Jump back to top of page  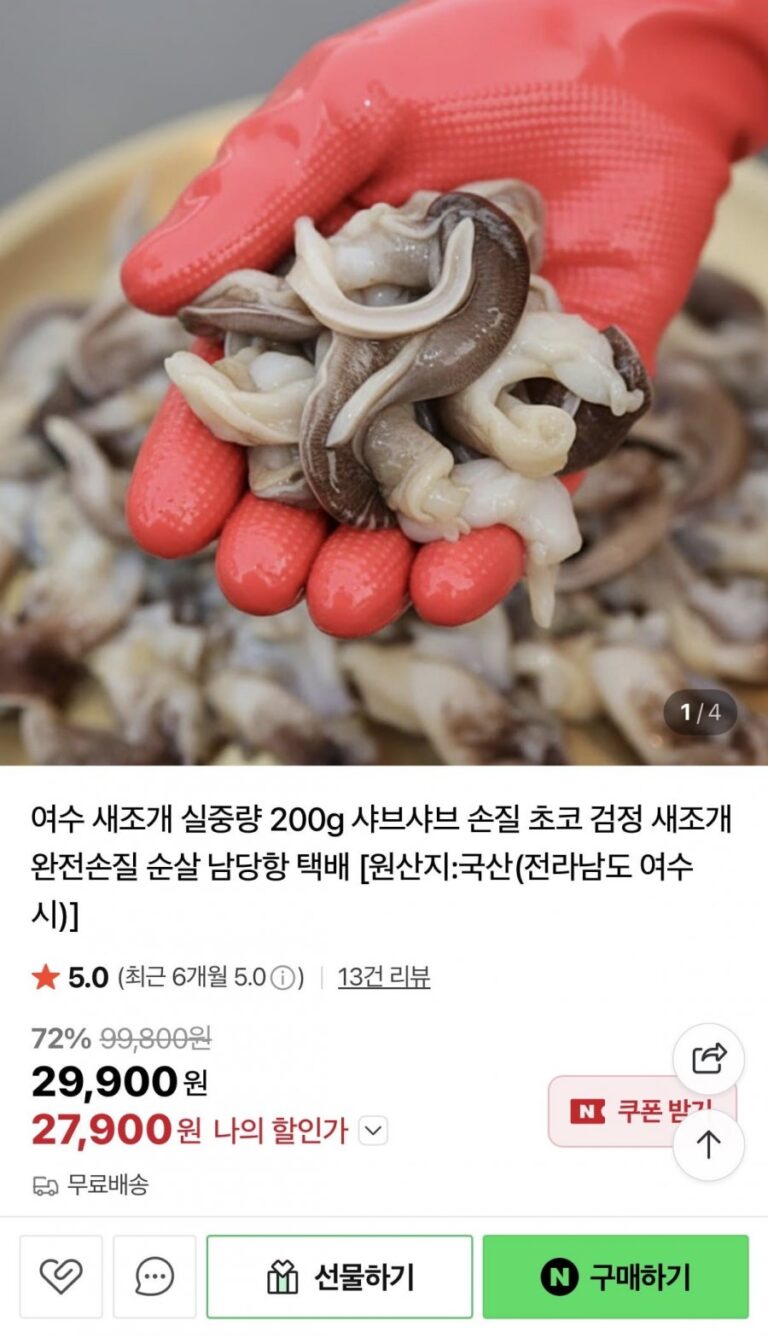[708, 1145]
